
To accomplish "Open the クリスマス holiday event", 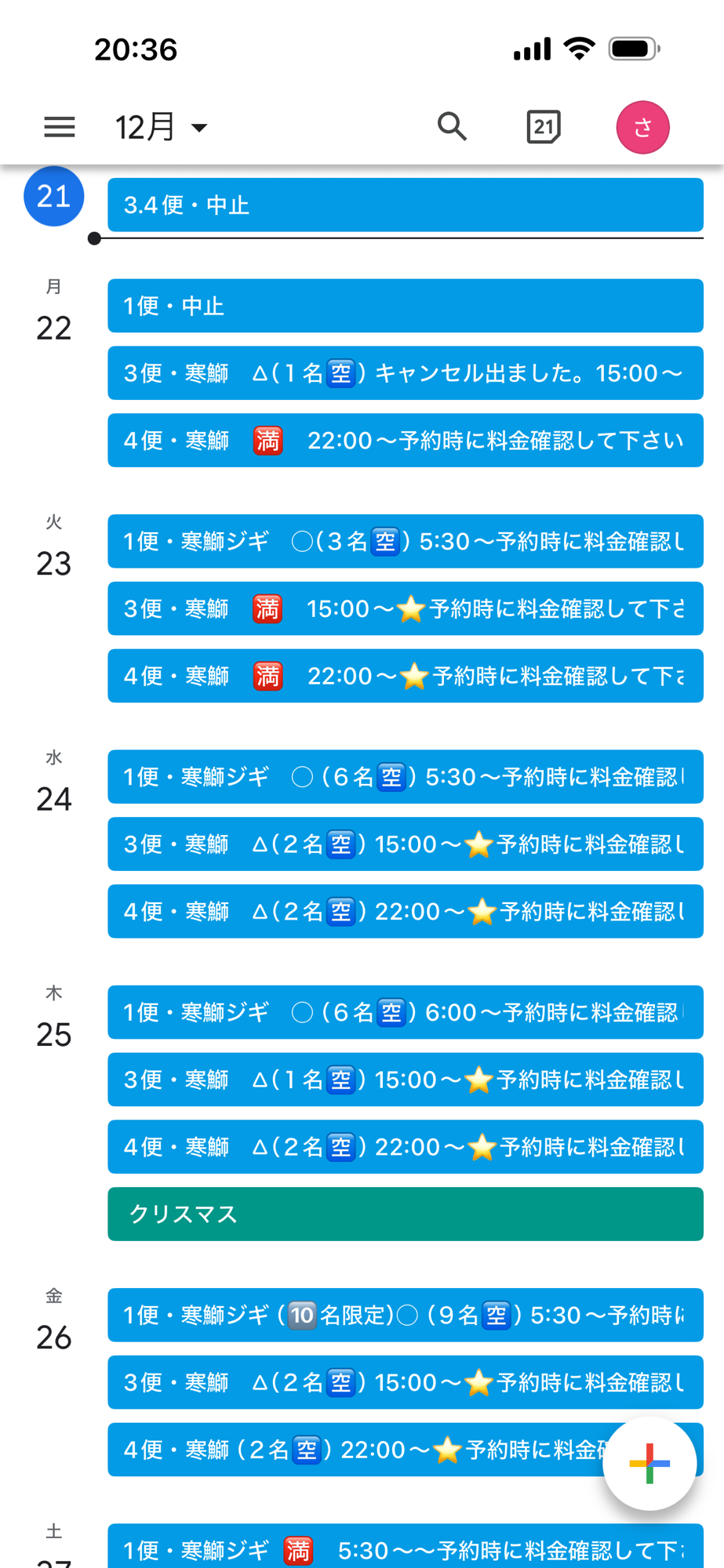I will coord(405,1214).
